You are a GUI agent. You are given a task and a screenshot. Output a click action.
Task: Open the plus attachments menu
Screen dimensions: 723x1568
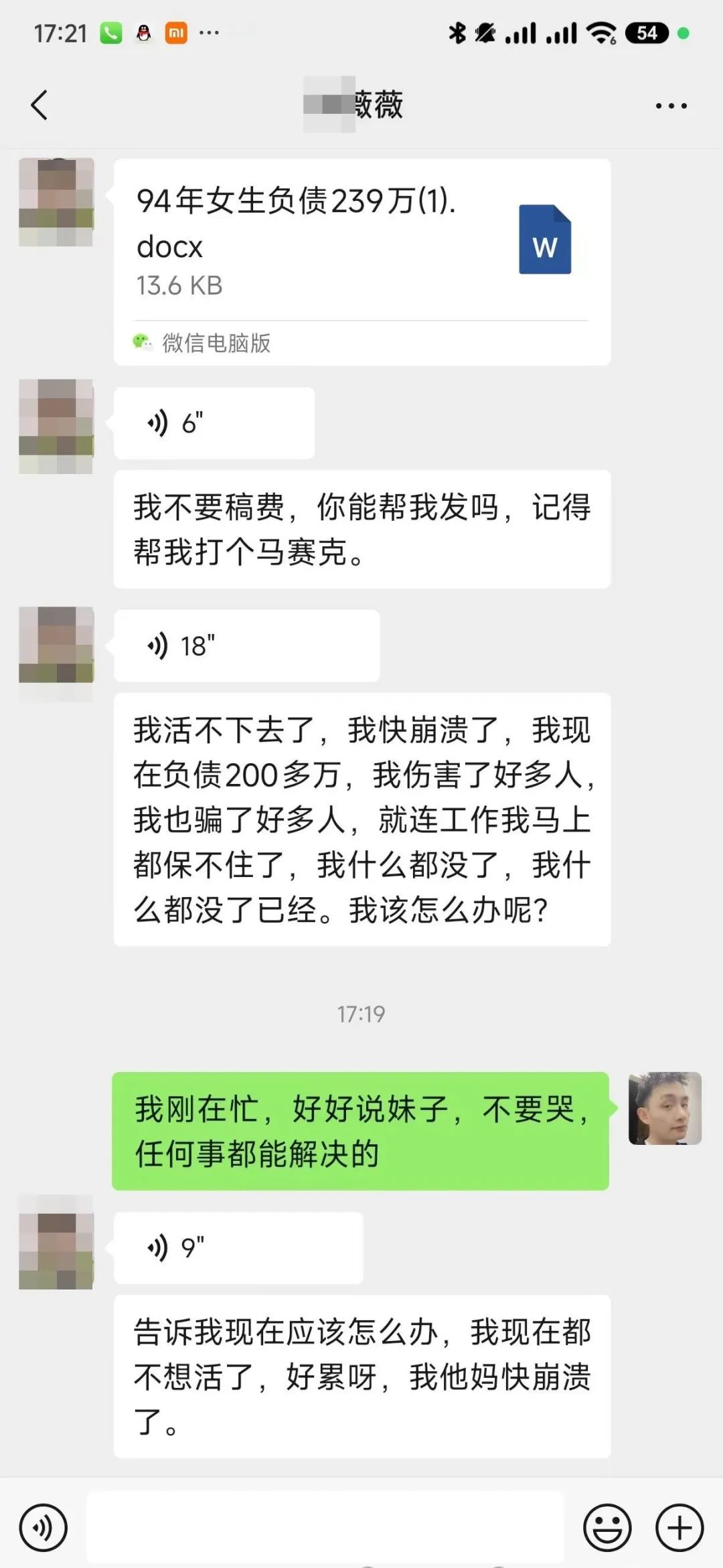click(679, 1528)
